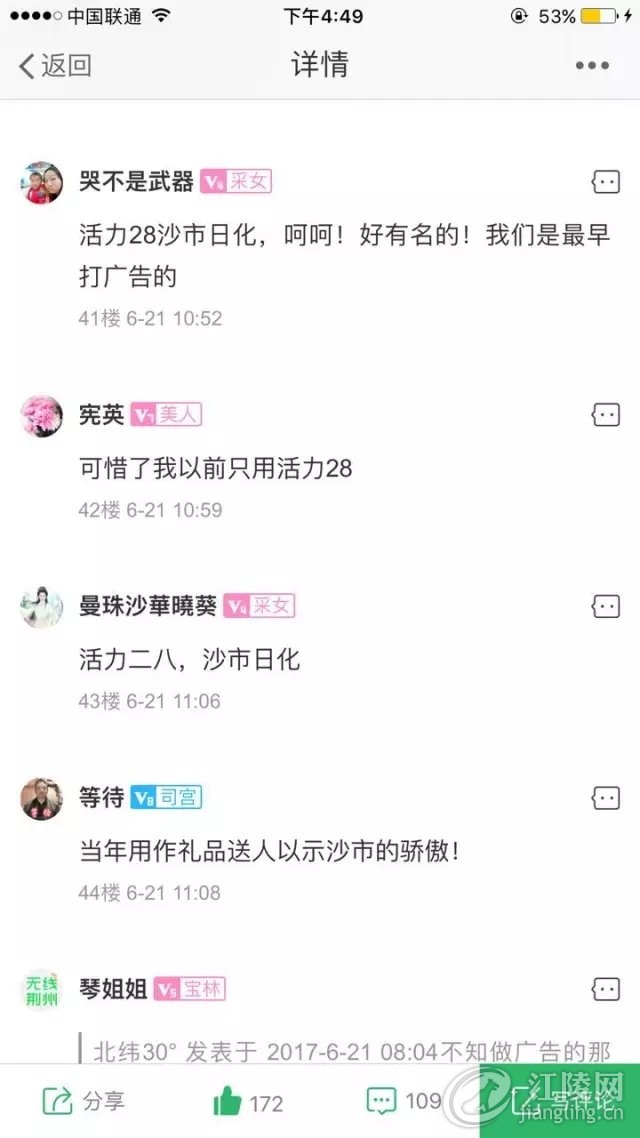The width and height of the screenshot is (640, 1138).
Task: Like the post with 172 likes
Action: [x=248, y=1102]
